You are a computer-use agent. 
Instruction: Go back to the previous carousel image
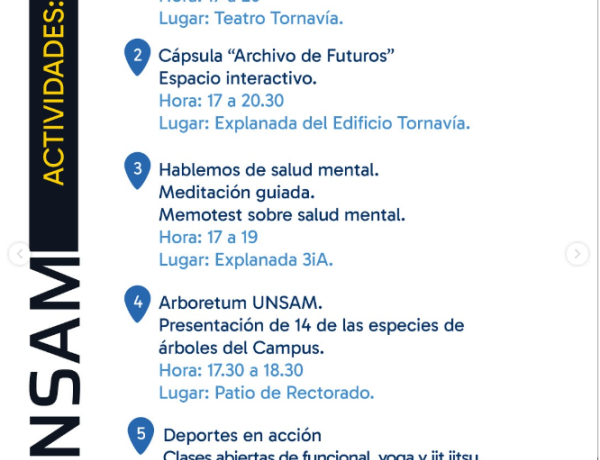(x=19, y=255)
